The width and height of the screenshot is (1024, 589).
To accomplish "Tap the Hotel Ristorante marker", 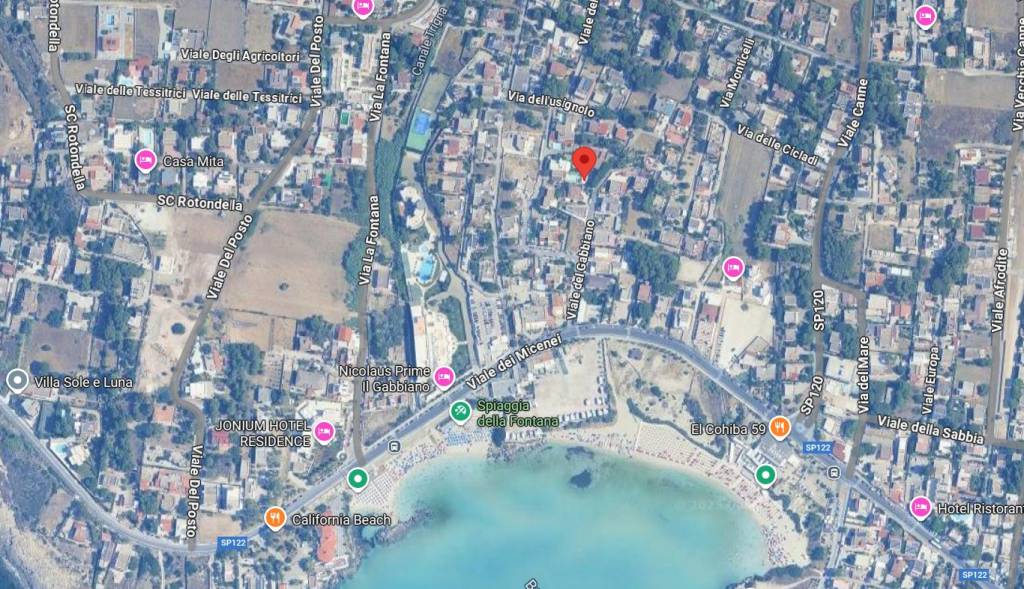I will [x=921, y=508].
